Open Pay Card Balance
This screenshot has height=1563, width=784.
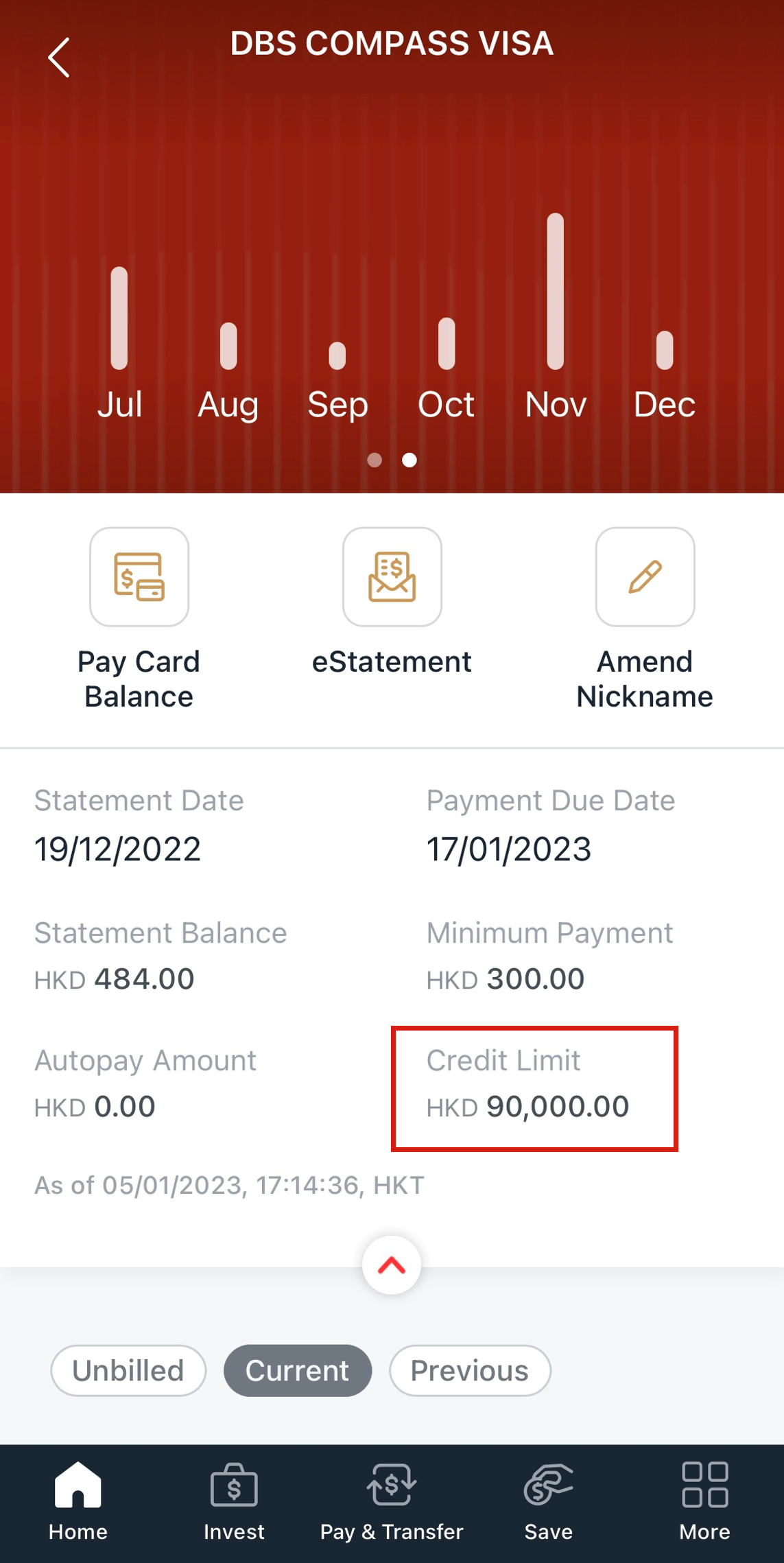click(x=139, y=578)
